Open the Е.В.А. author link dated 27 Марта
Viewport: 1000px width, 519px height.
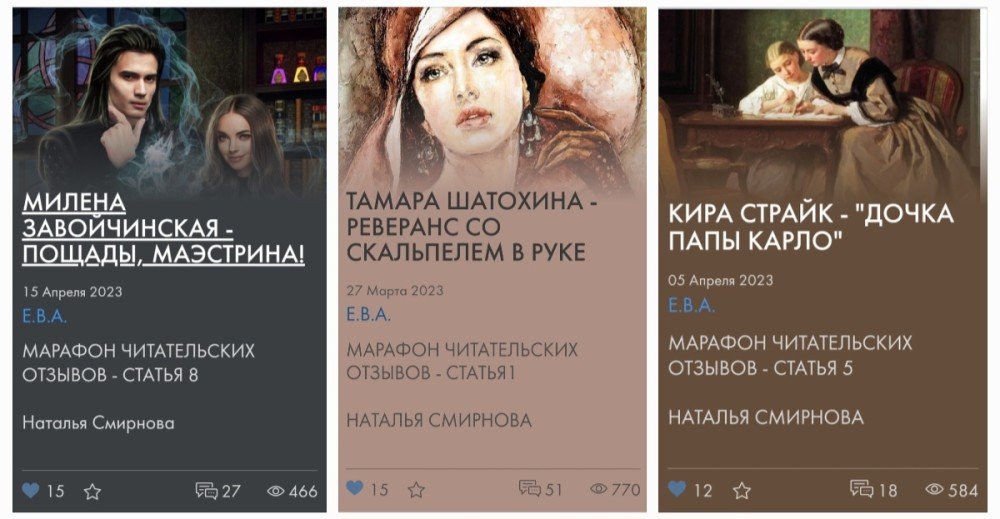pos(368,314)
